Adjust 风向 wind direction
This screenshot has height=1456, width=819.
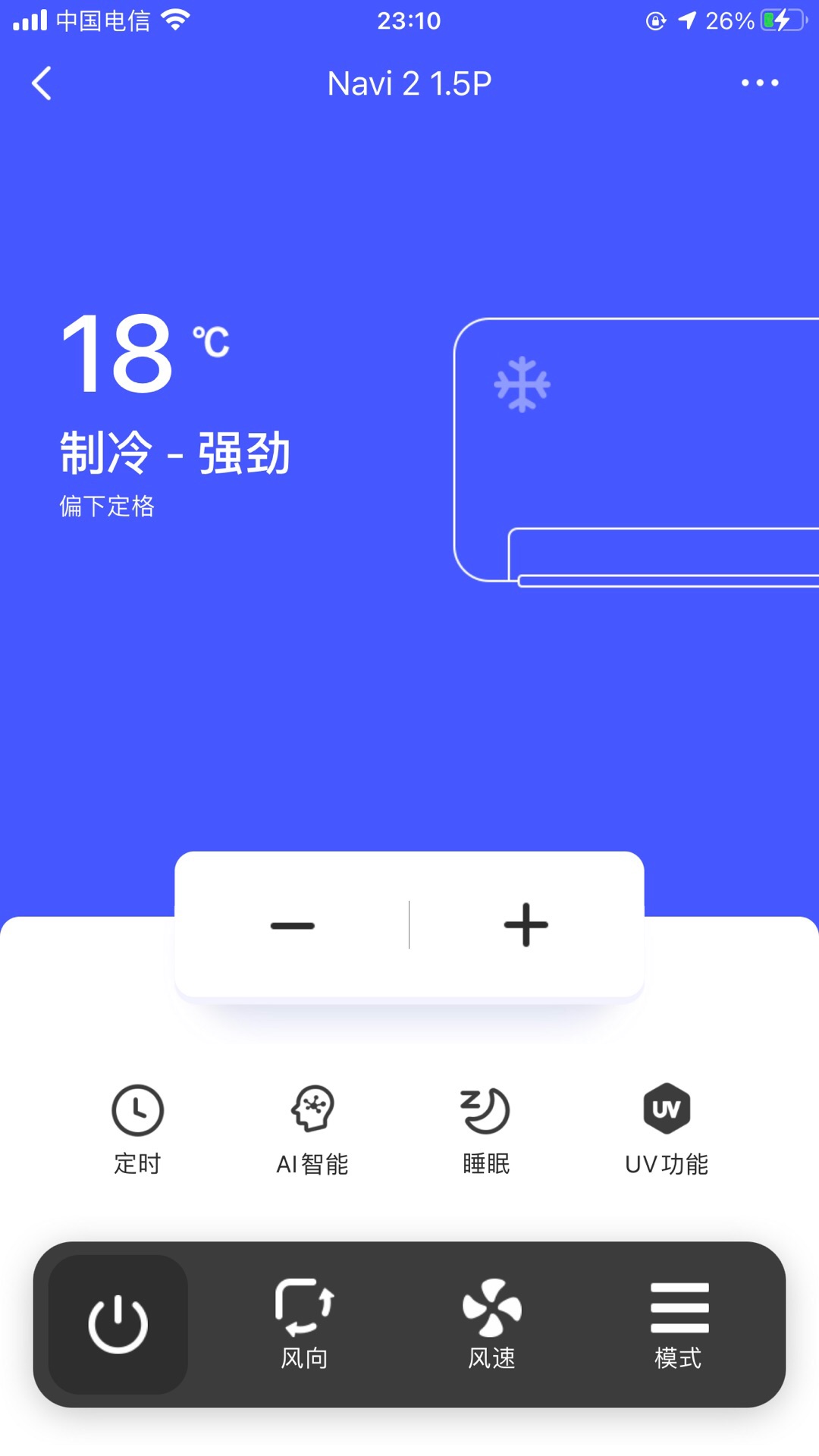(304, 1324)
